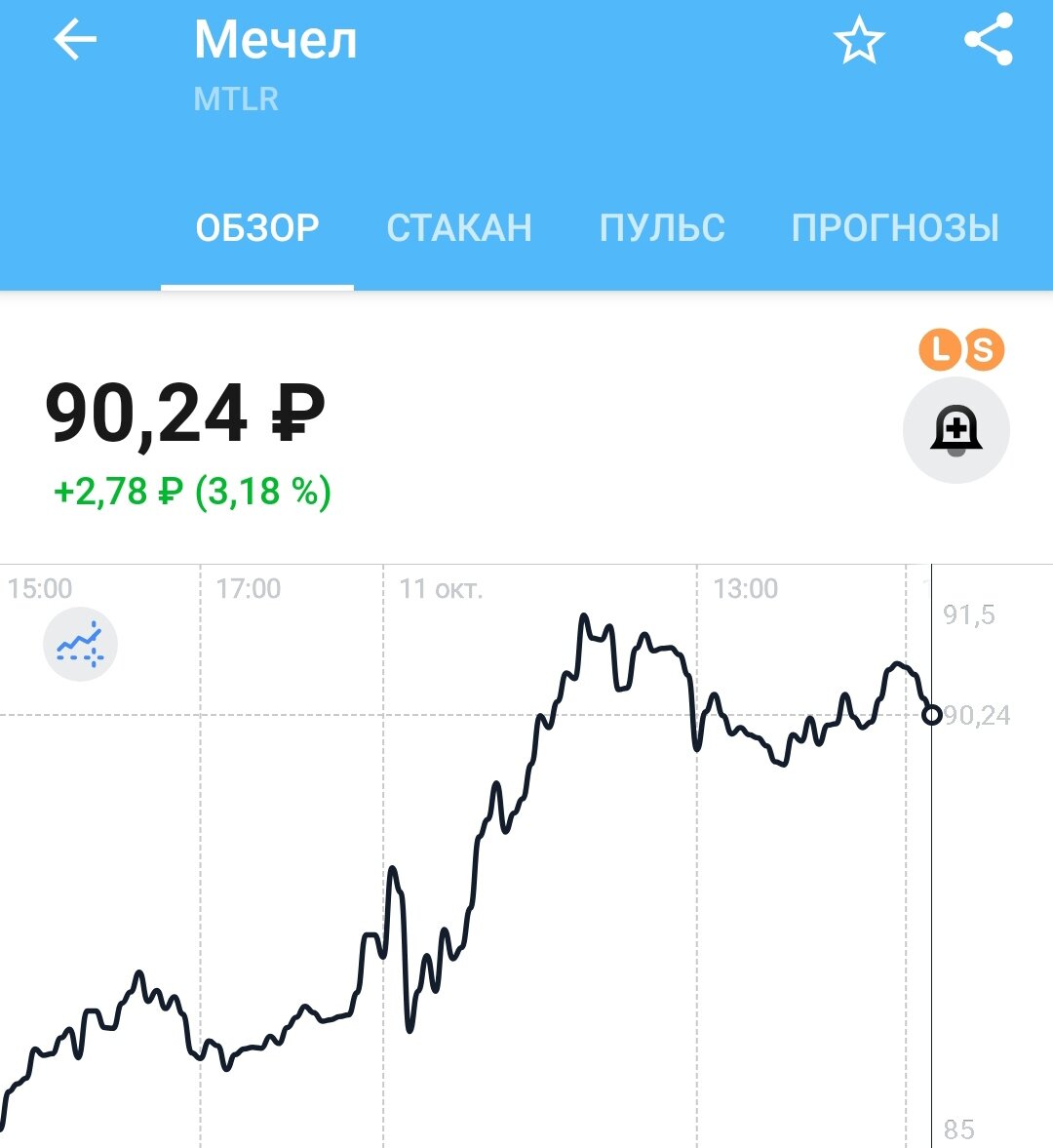The height and width of the screenshot is (1148, 1053).
Task: Switch to the Стакан tab
Action: [459, 228]
